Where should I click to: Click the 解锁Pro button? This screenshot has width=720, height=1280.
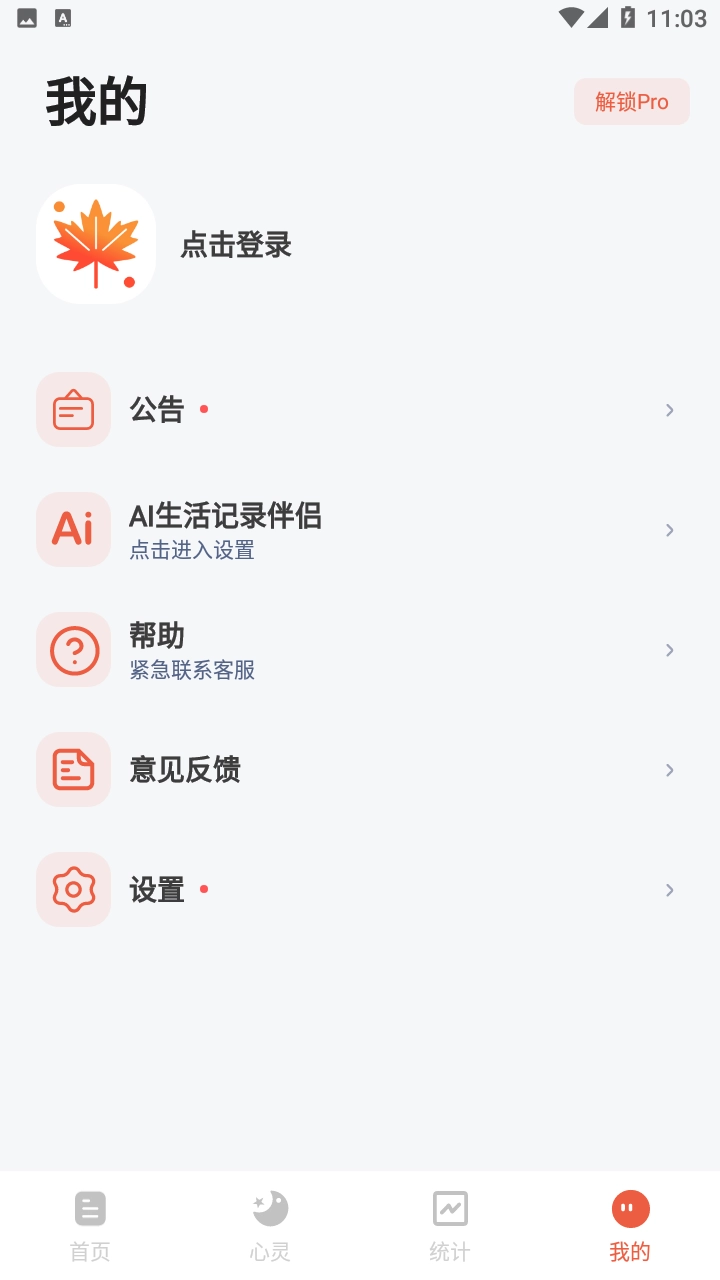(x=631, y=101)
